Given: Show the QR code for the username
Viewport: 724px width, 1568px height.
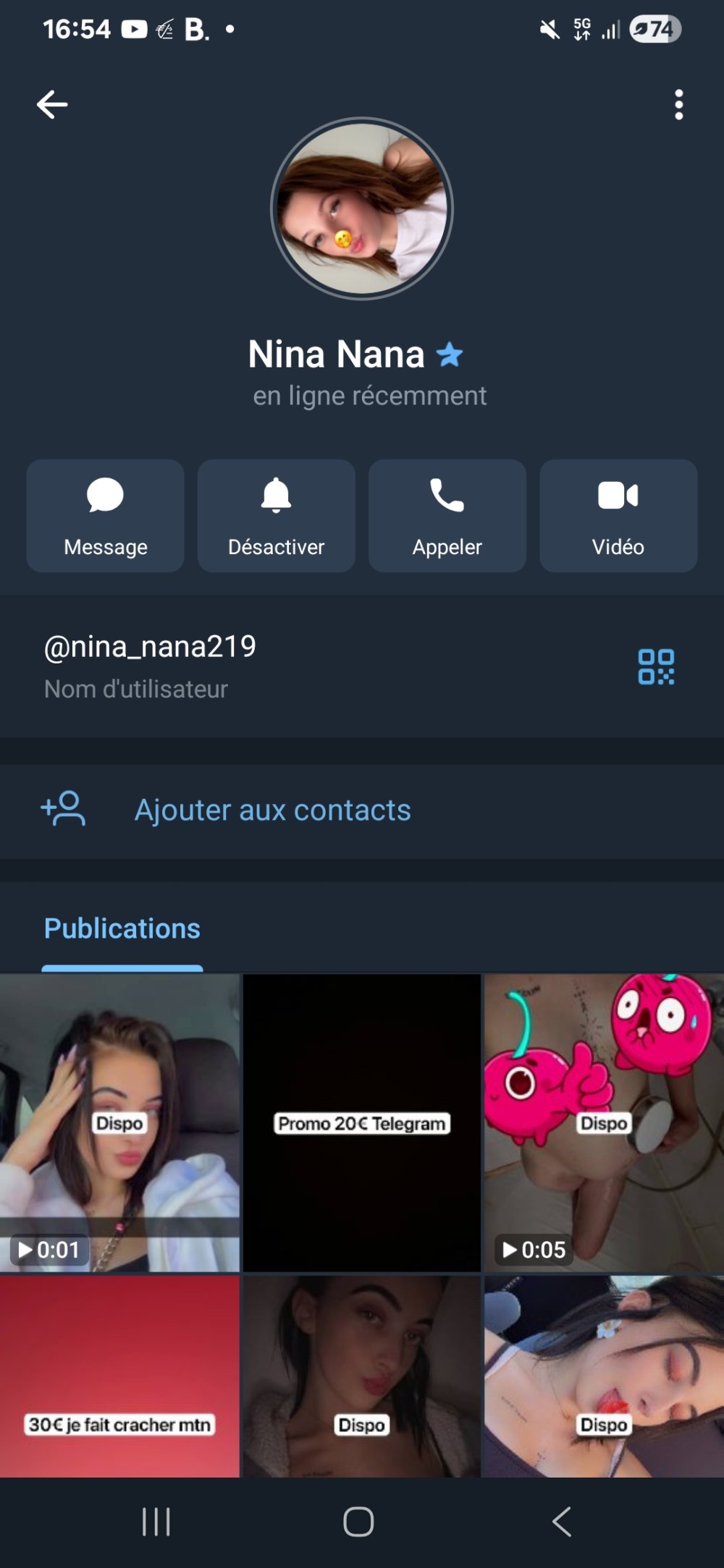Looking at the screenshot, I should coord(656,666).
